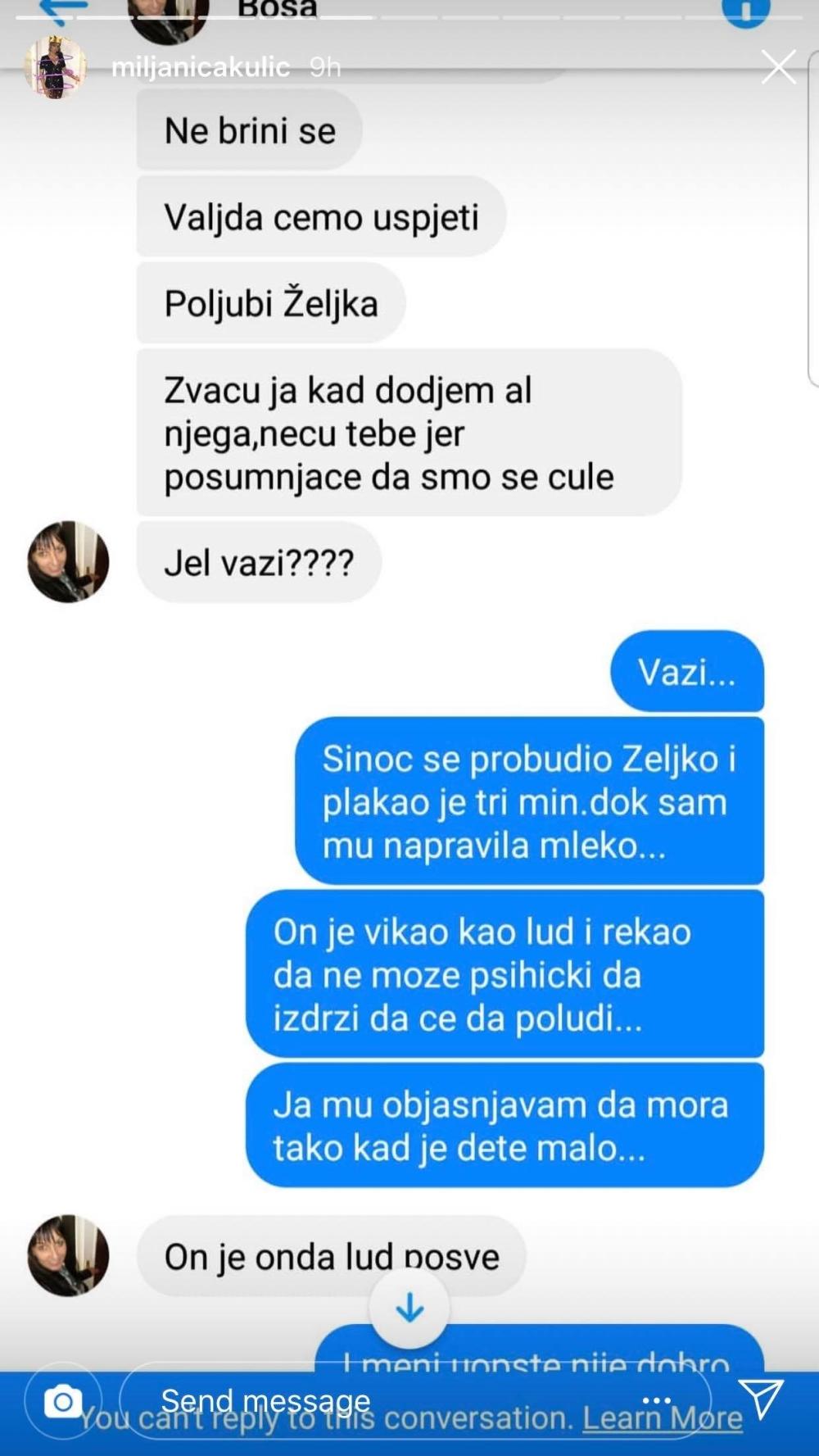Close the story viewer

pyautogui.click(x=777, y=67)
